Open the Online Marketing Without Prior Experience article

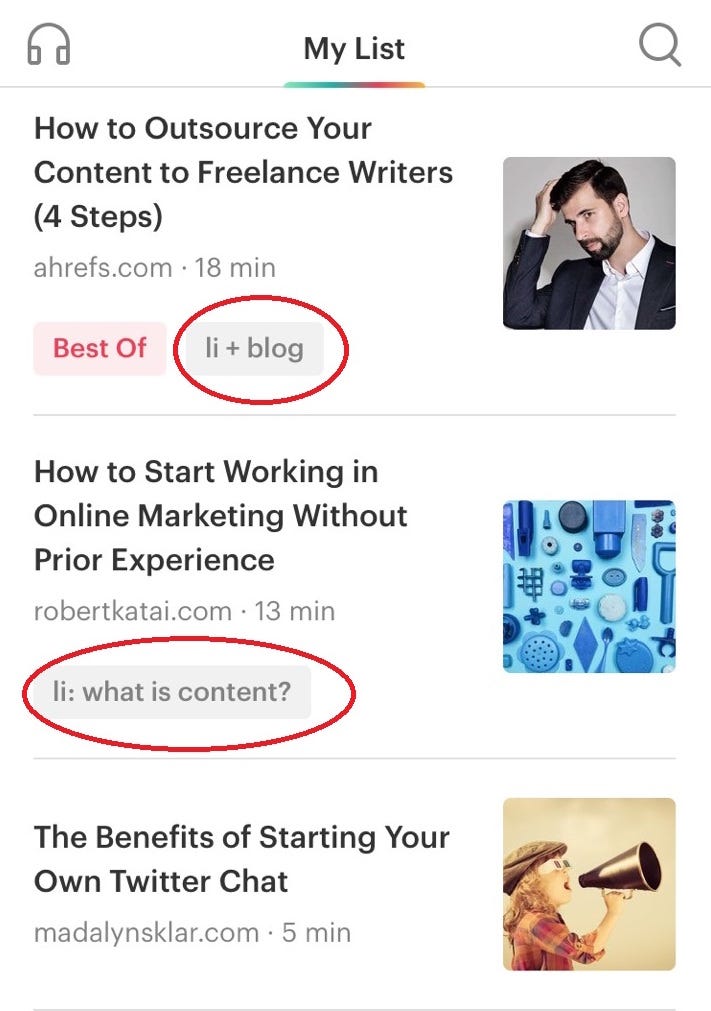pos(221,515)
